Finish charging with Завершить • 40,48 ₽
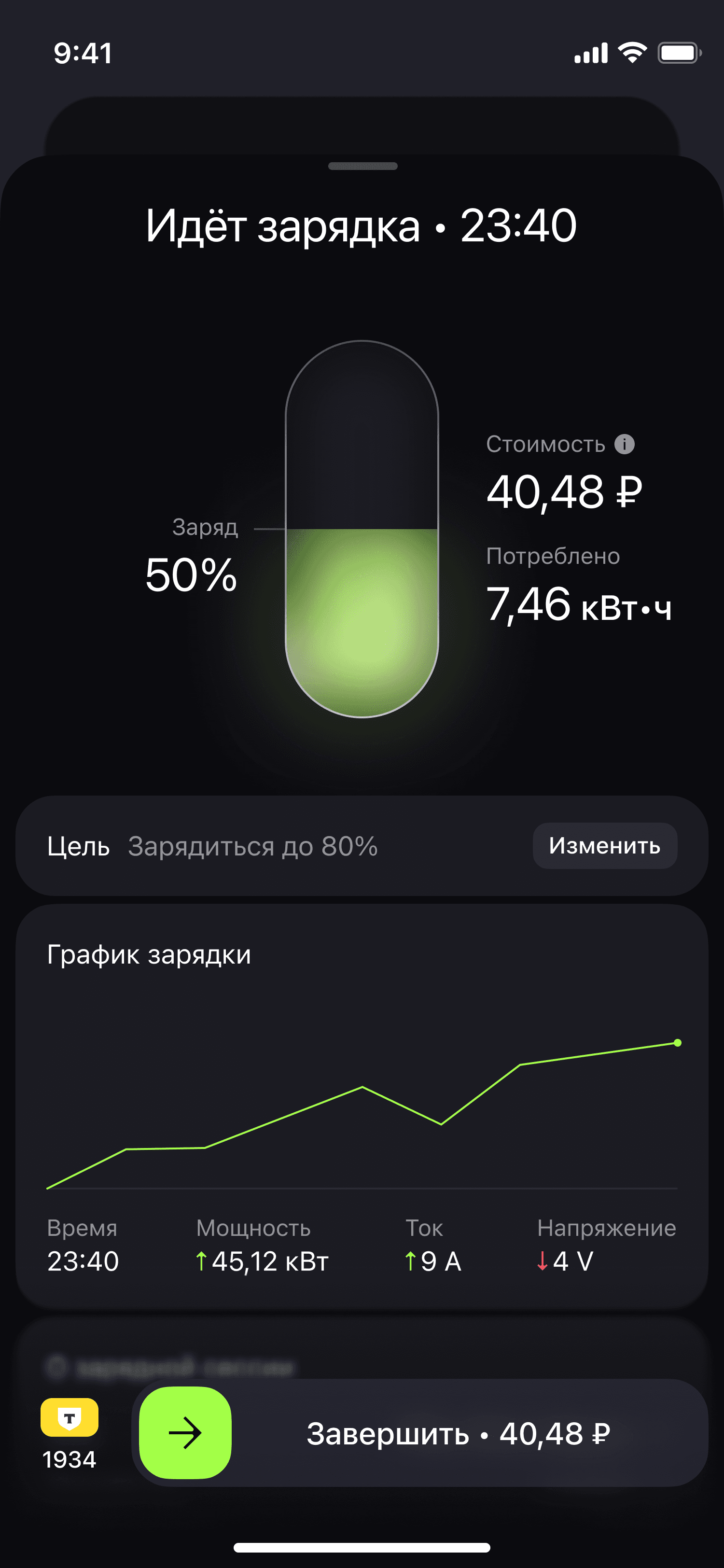This screenshot has height=1568, width=724. (x=458, y=1433)
